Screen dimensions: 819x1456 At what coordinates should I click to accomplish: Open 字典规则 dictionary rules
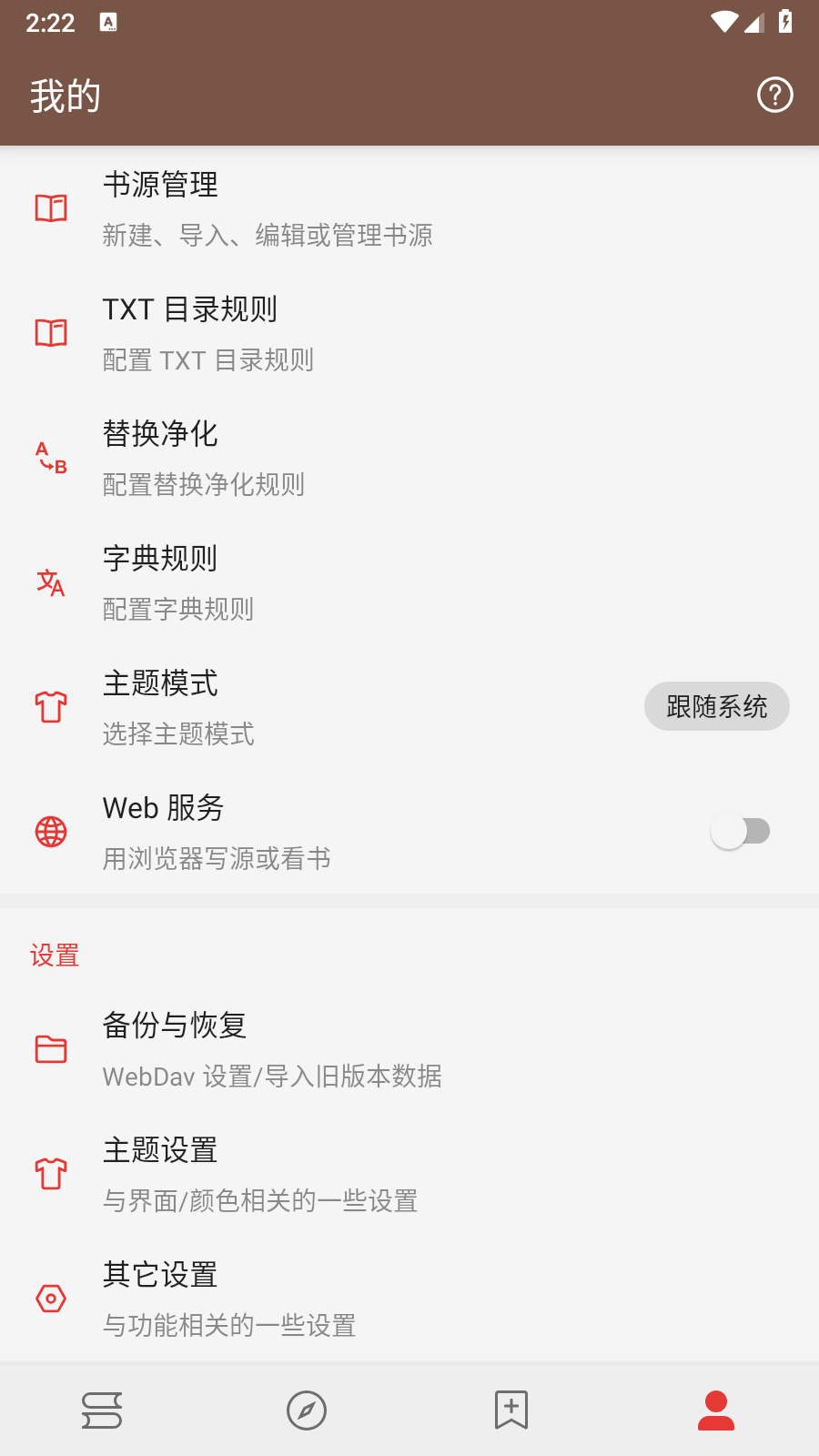point(409,582)
